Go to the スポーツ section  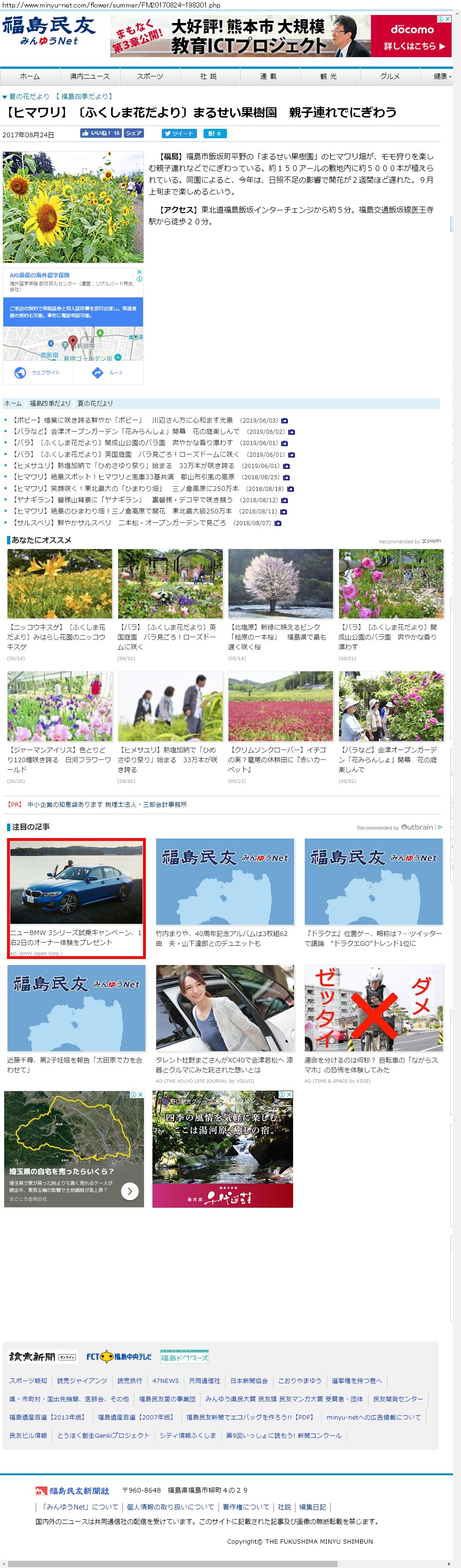150,76
